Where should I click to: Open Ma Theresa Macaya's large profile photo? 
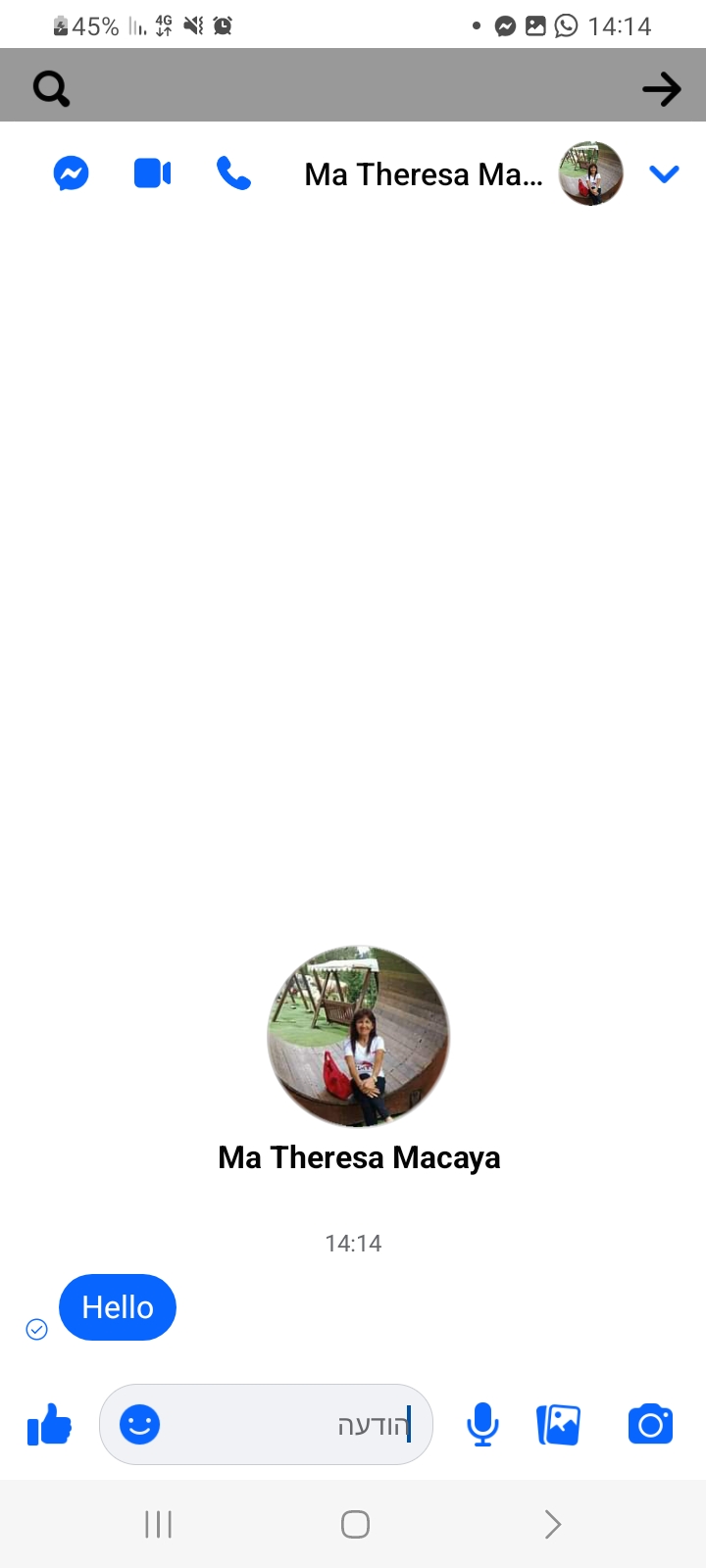point(359,1036)
